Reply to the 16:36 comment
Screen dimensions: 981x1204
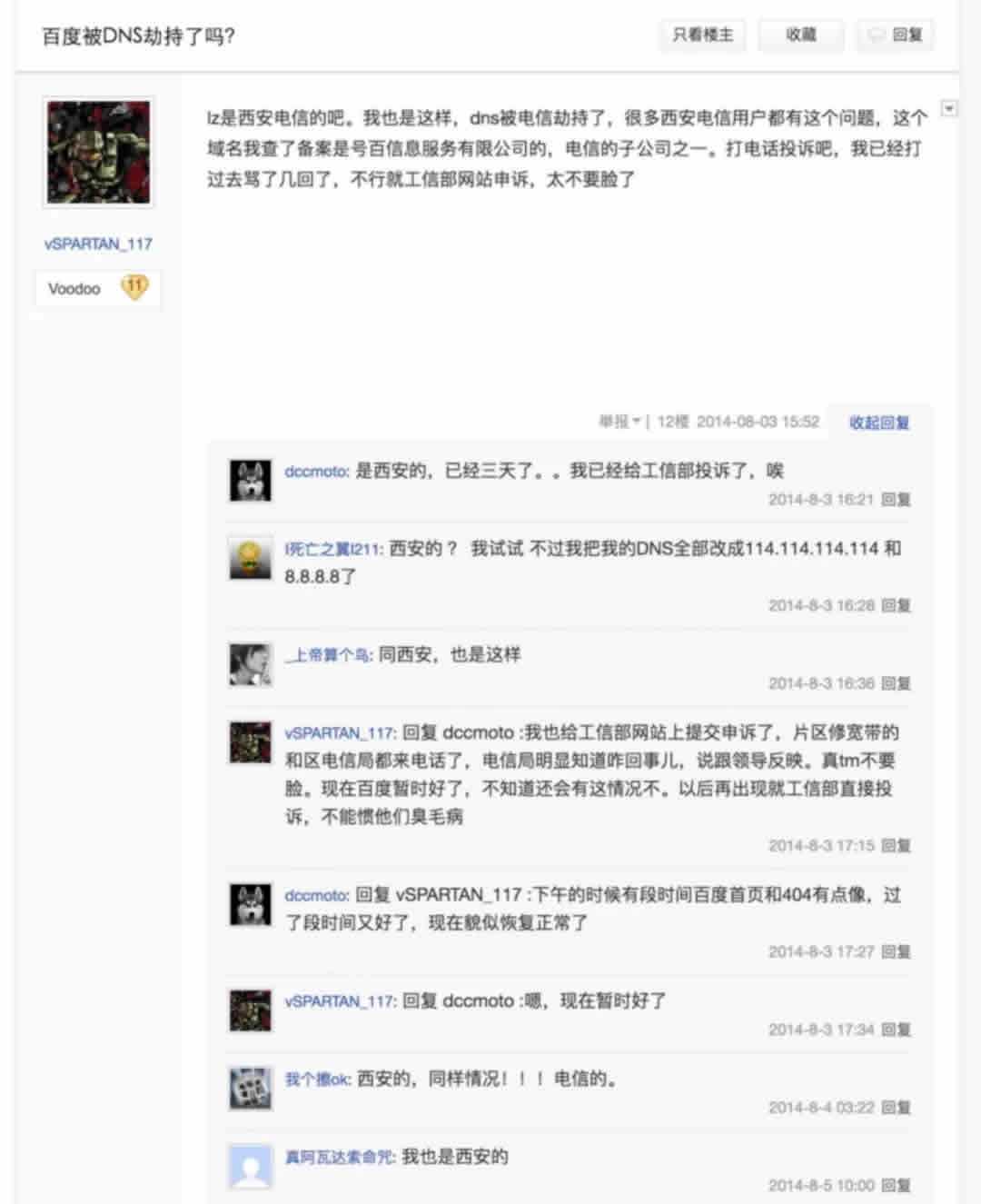[896, 683]
